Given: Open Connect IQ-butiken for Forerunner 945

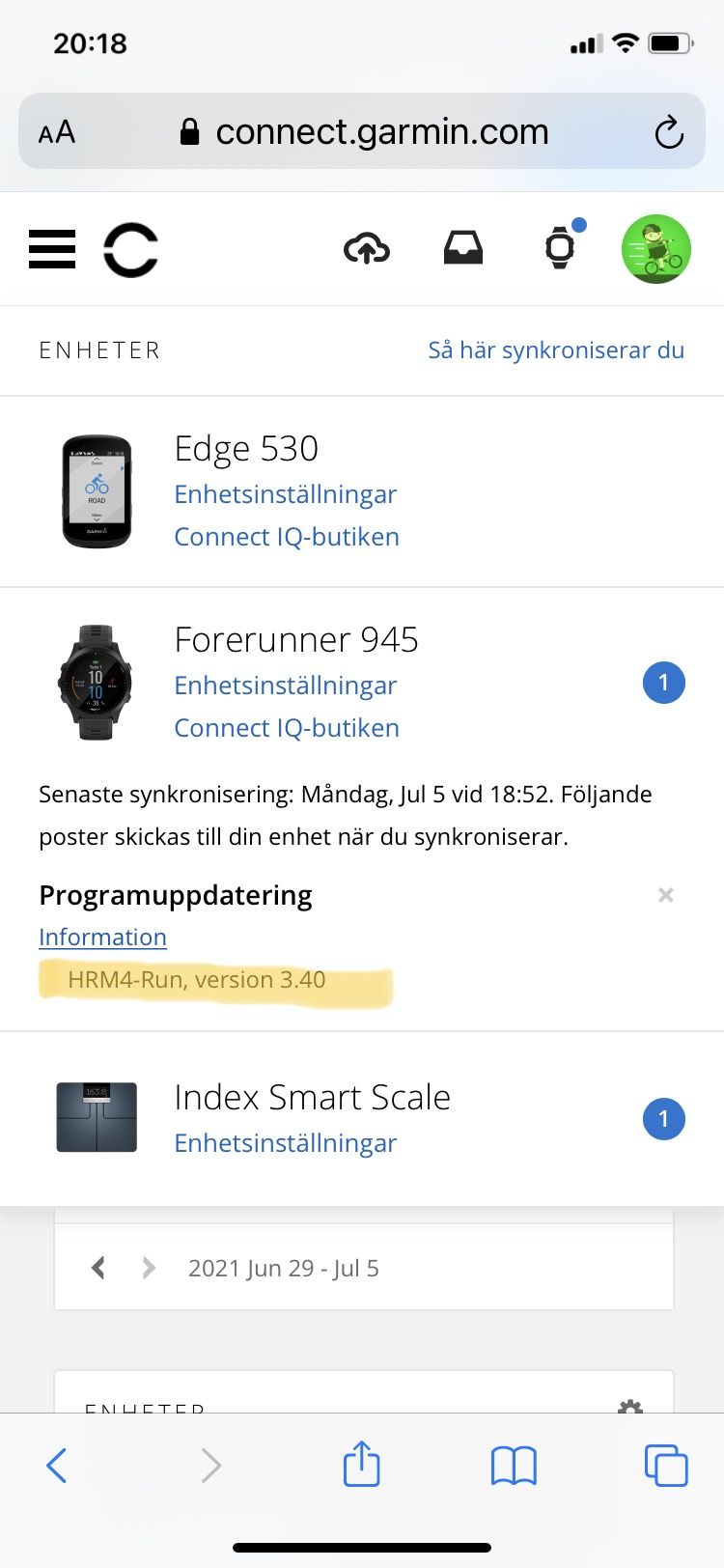Looking at the screenshot, I should 287,728.
